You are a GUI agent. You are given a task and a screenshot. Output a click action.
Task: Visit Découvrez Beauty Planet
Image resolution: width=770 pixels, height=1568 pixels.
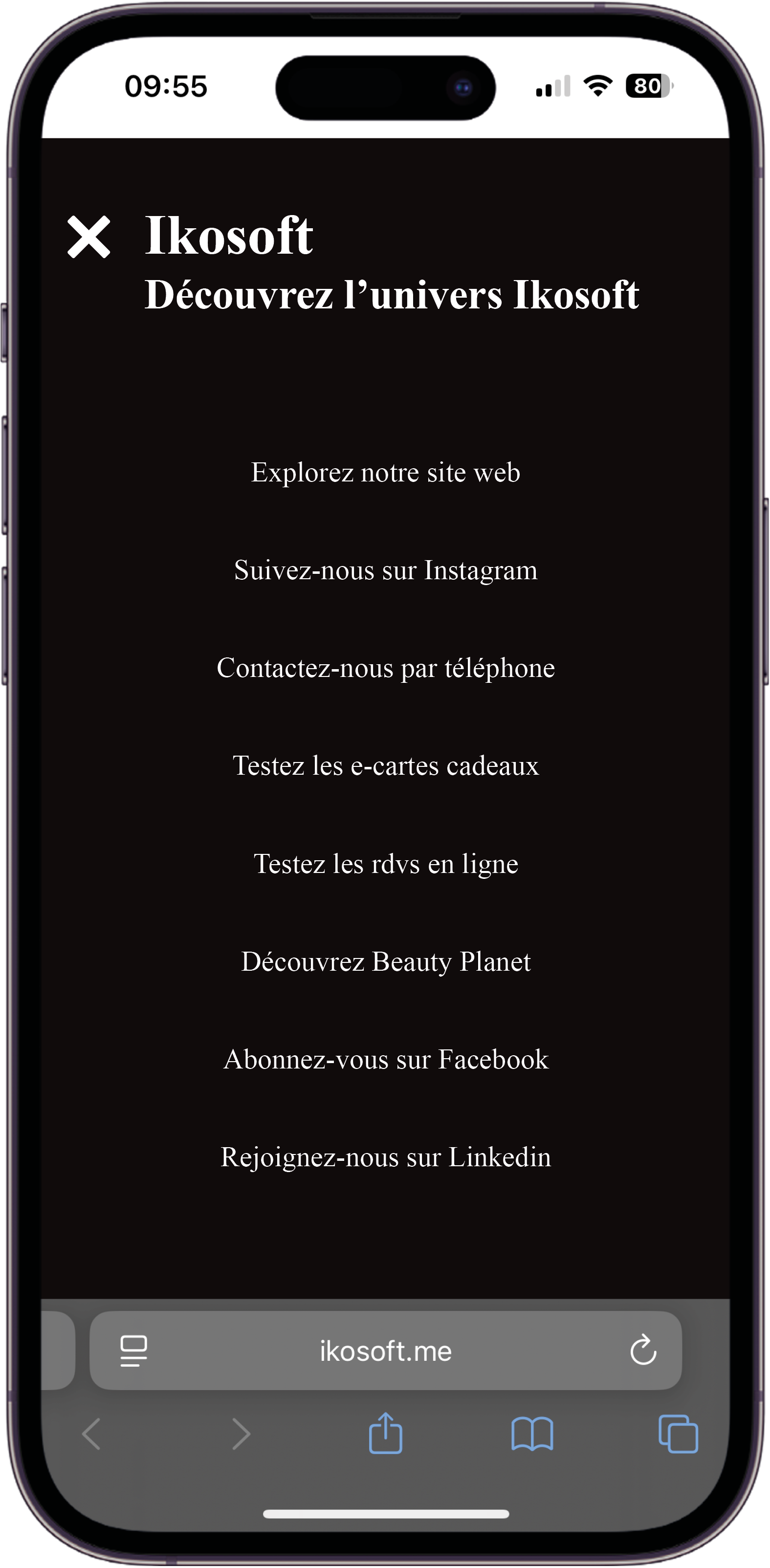(x=385, y=962)
